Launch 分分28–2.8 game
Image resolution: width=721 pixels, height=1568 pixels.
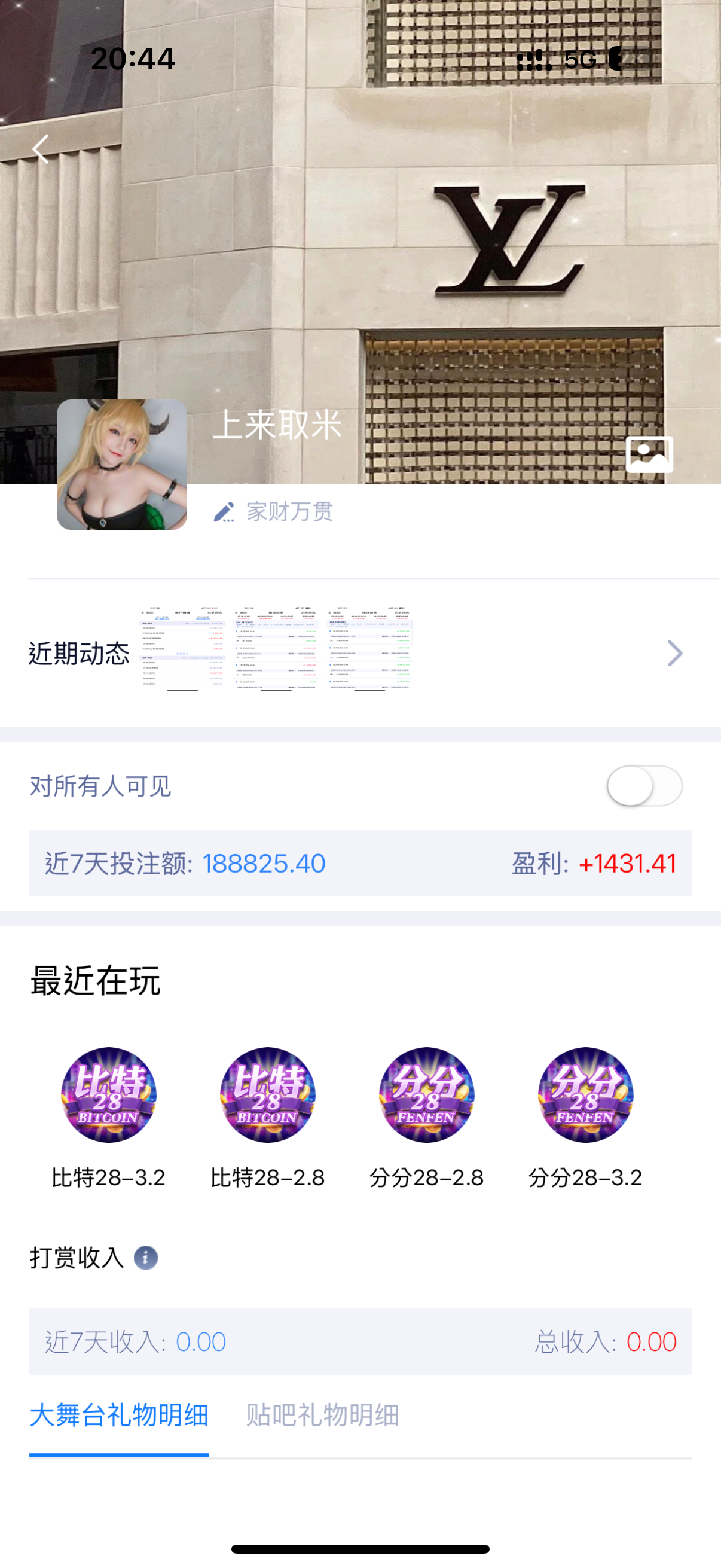click(426, 1095)
